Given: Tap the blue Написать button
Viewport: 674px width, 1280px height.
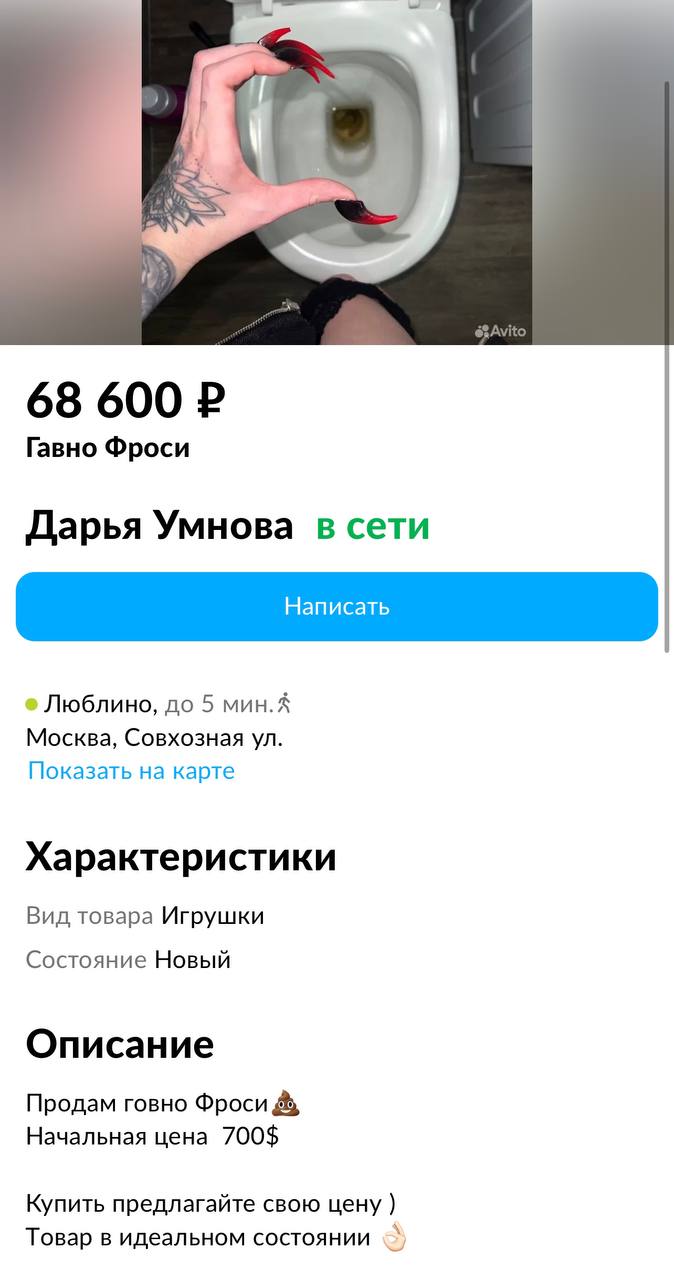Looking at the screenshot, I should 336,606.
